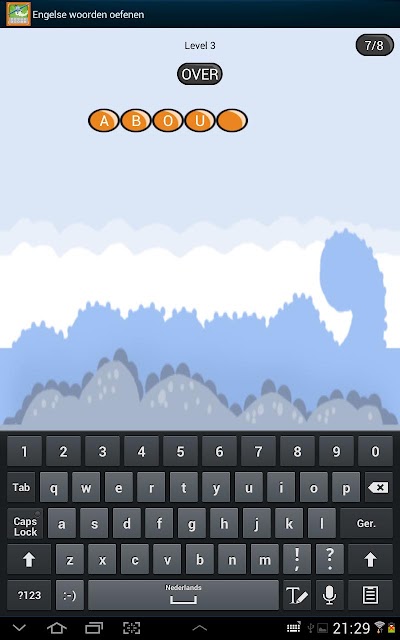Image resolution: width=400 pixels, height=640 pixels.
Task: Go to the home screen
Action: coord(57,628)
